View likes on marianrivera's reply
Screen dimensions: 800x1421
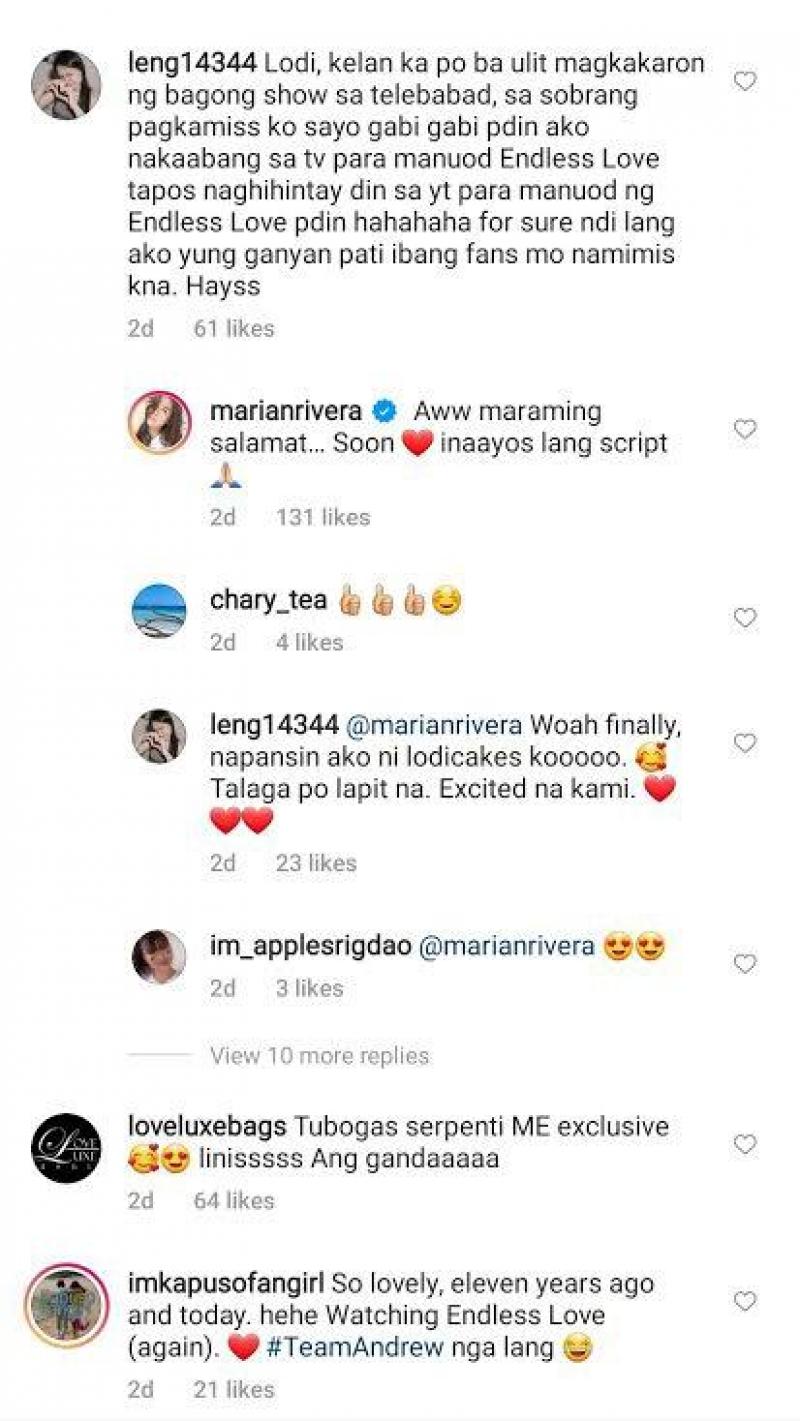tap(323, 517)
